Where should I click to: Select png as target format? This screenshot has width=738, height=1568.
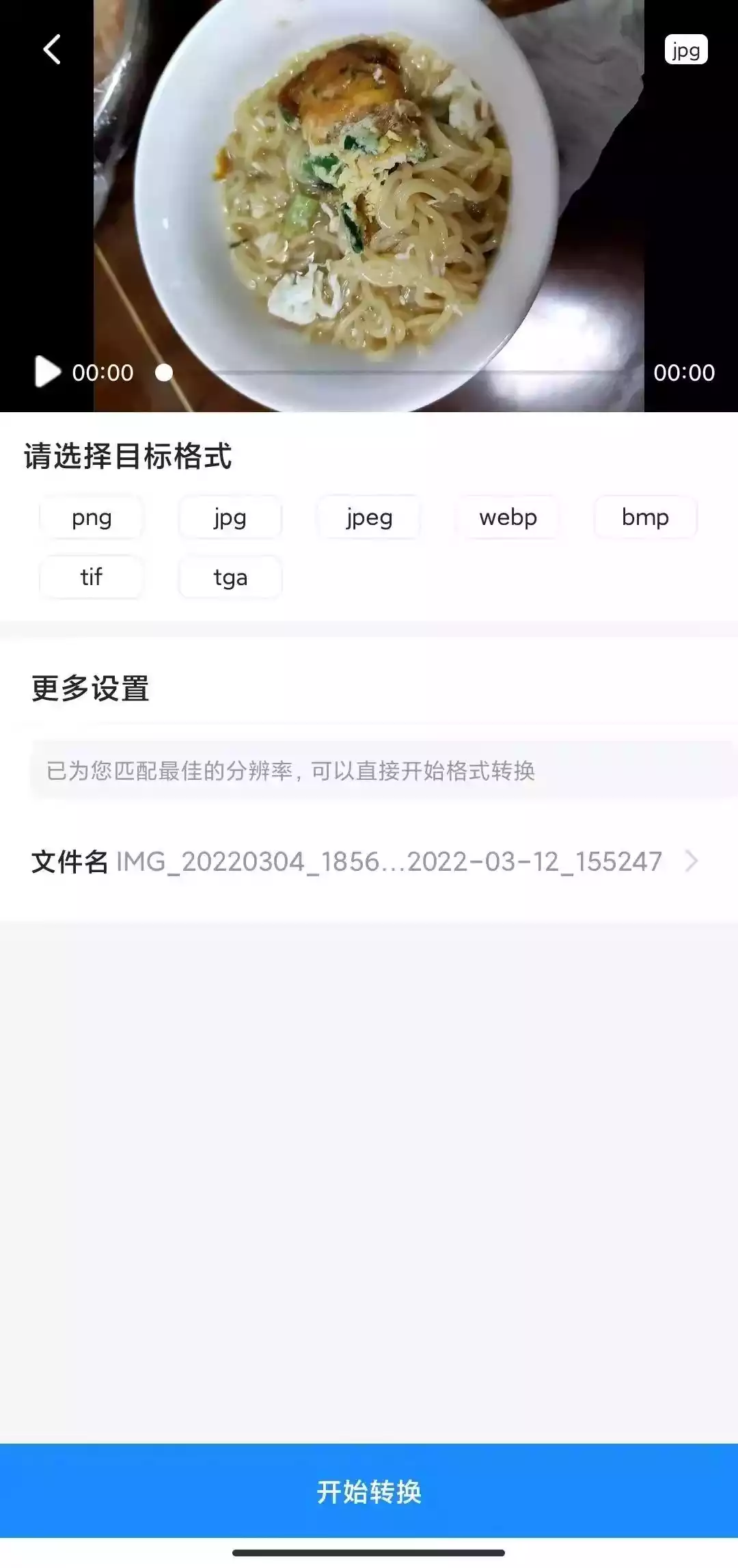(92, 517)
